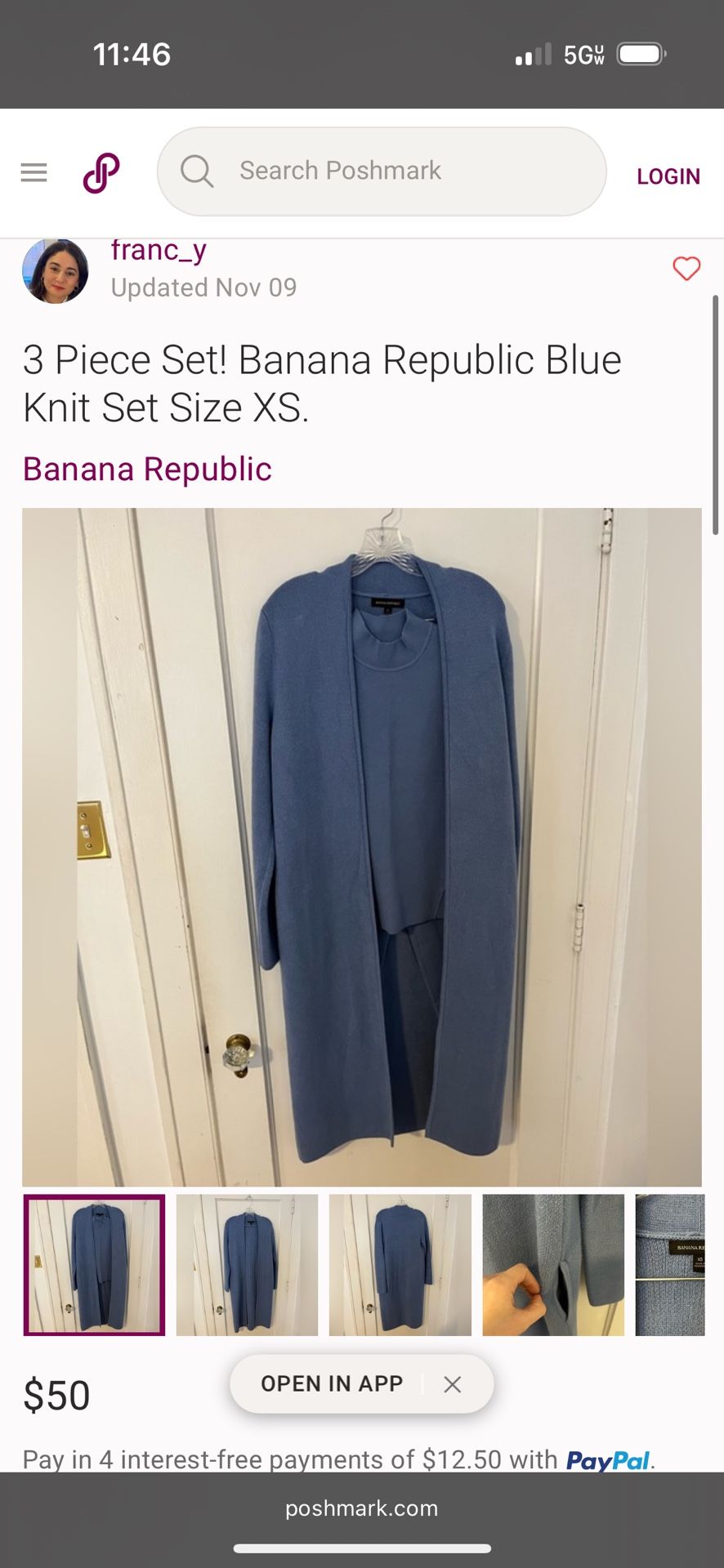Dismiss the Open in App banner with the X
This screenshot has width=724, height=1568.
pyautogui.click(x=453, y=1383)
